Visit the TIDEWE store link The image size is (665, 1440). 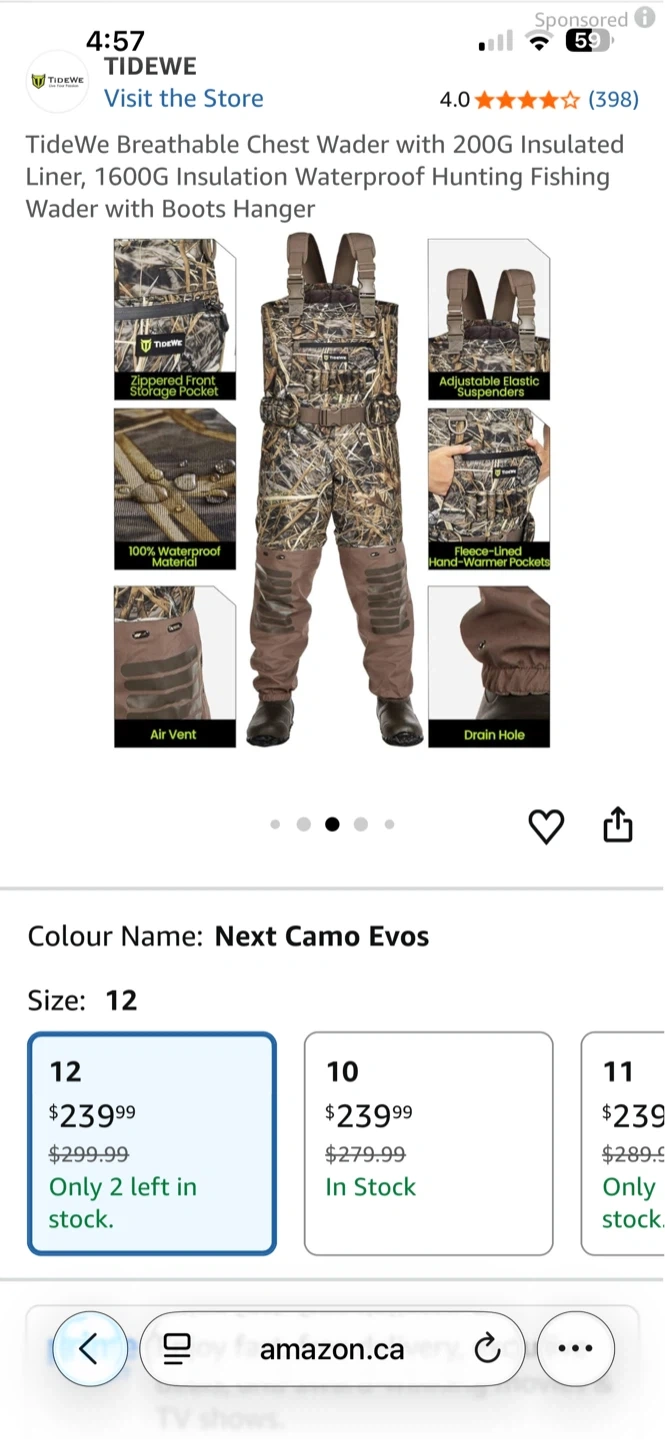coord(184,98)
